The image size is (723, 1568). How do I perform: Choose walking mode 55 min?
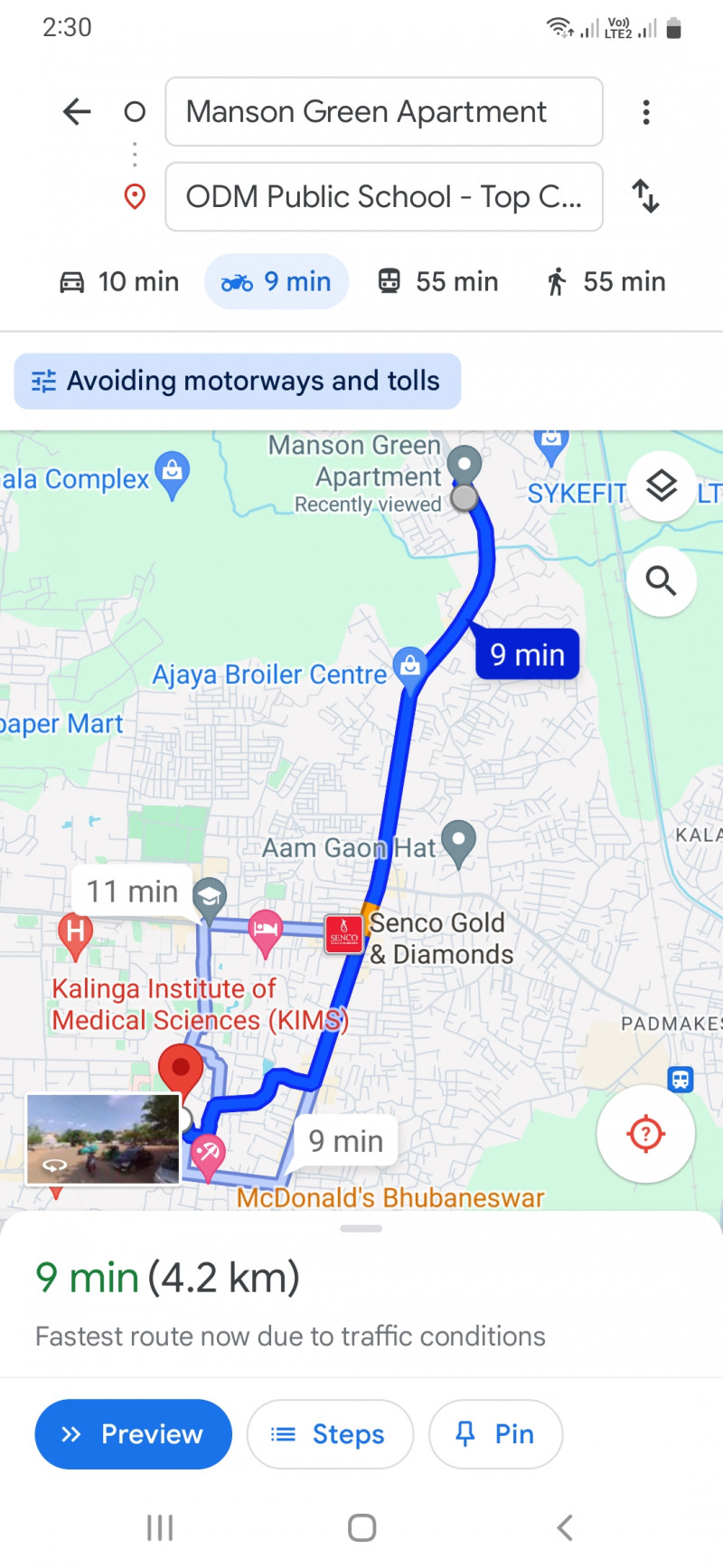pyautogui.click(x=606, y=282)
